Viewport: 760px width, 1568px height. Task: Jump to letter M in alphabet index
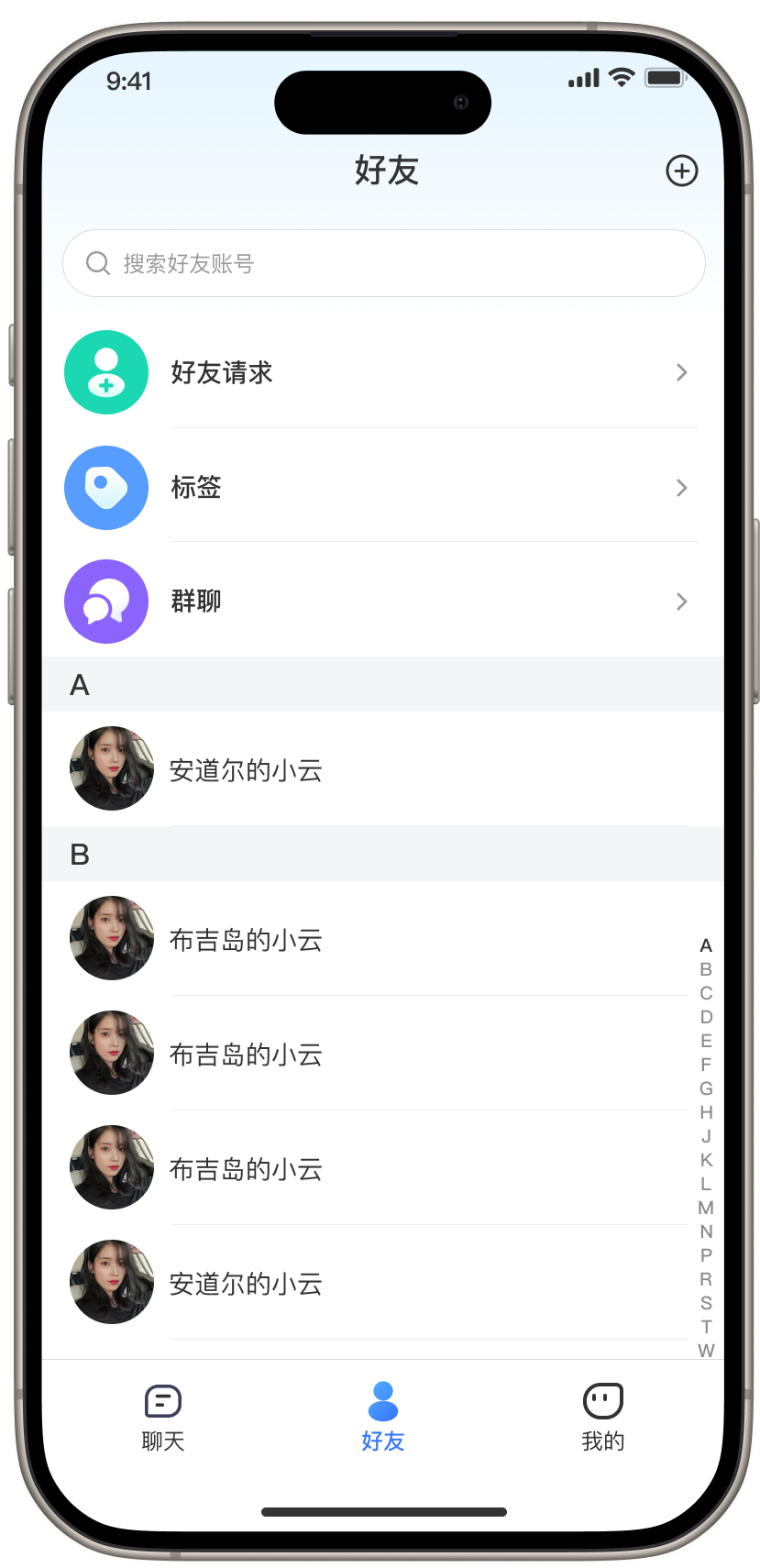point(706,1208)
